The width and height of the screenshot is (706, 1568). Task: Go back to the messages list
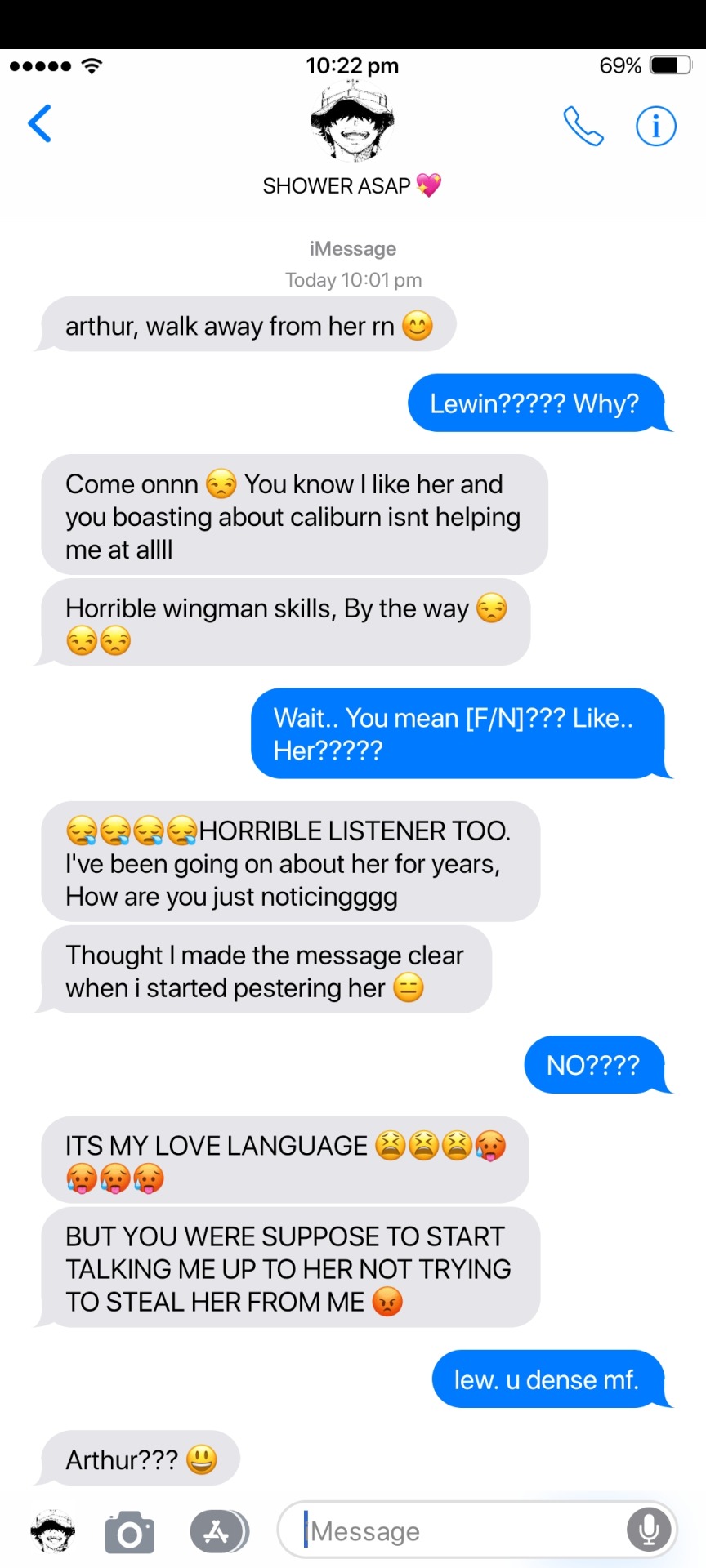39,124
